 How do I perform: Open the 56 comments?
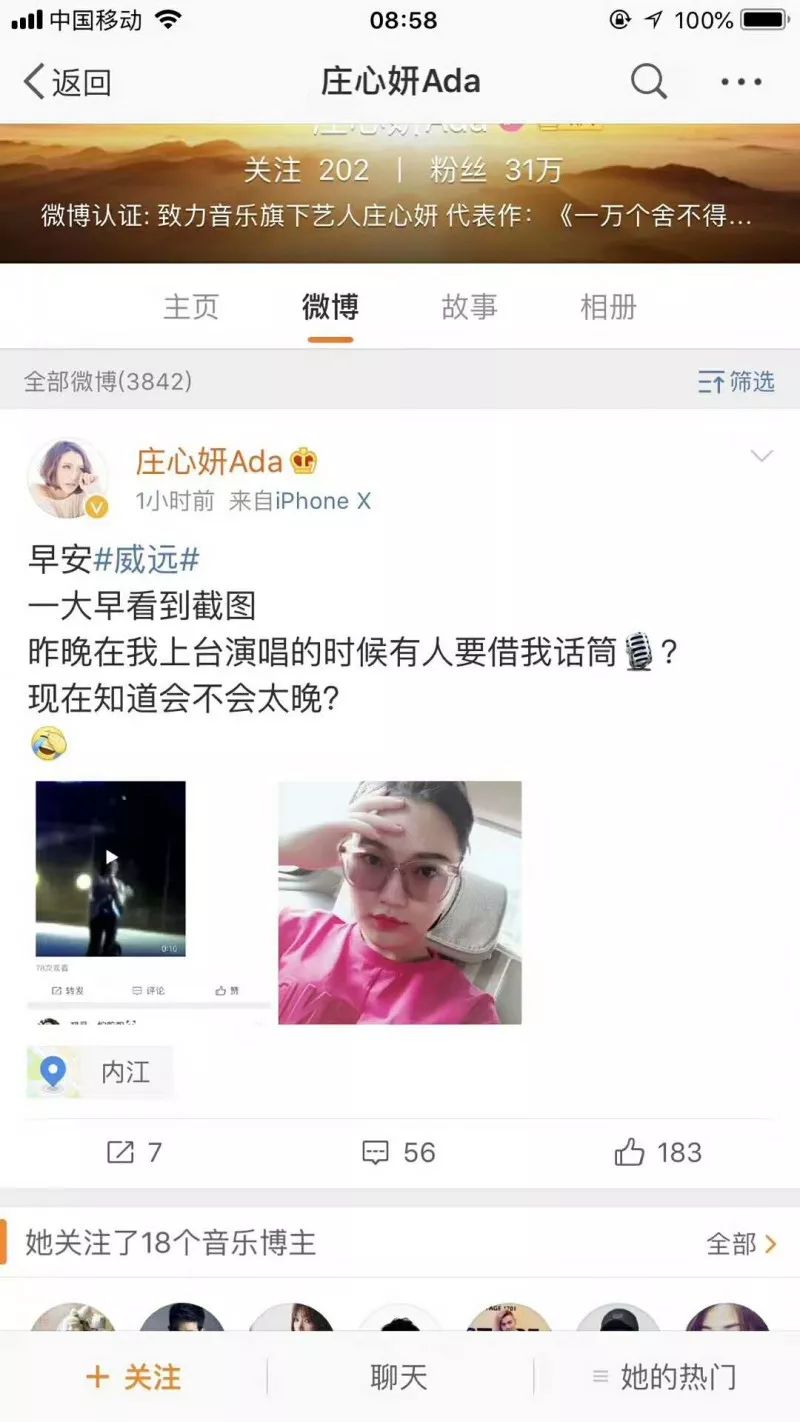tap(399, 1153)
